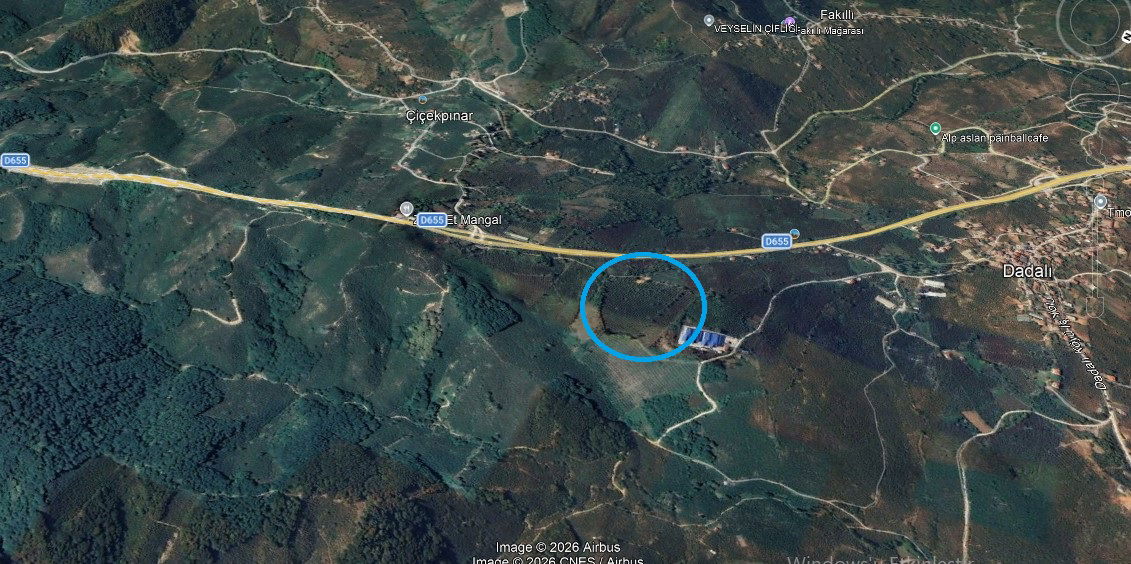The width and height of the screenshot is (1131, 564).
Task: Select the Fakıllı Mağarası cave marker
Action: [790, 21]
